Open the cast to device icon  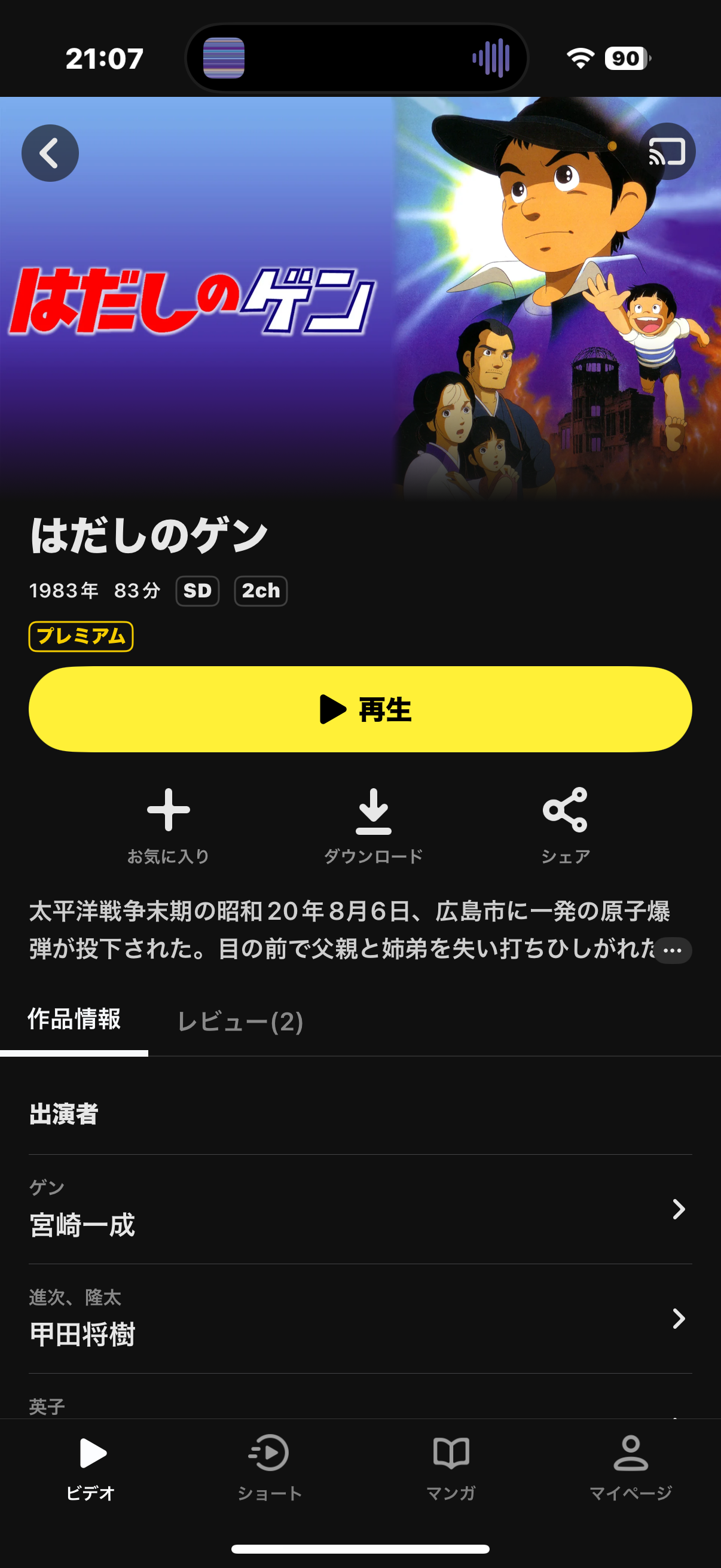coord(667,151)
